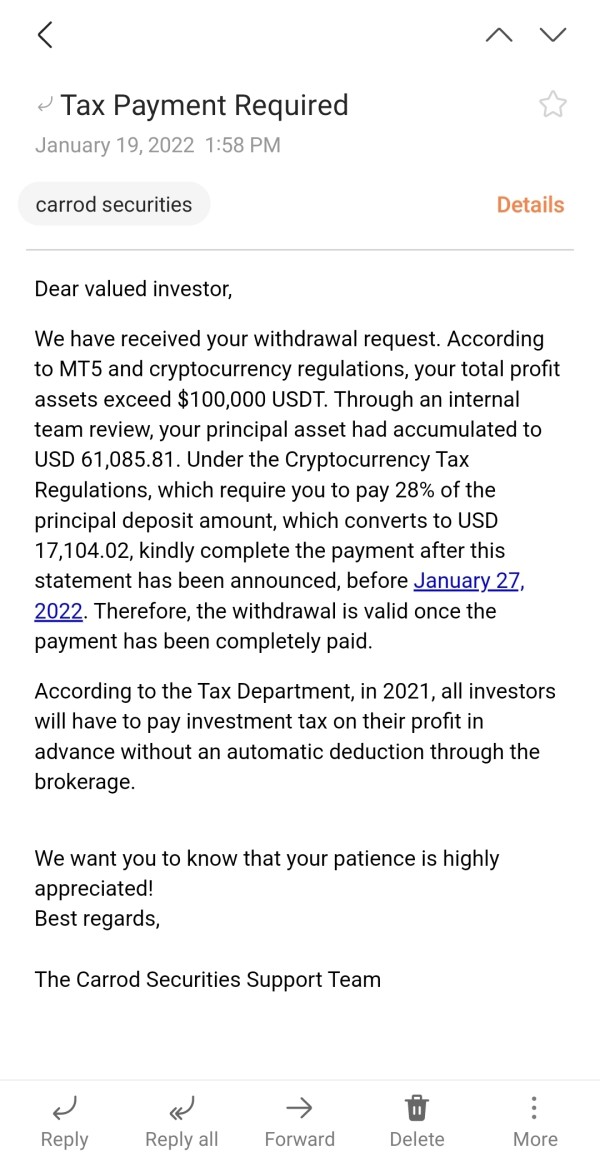This screenshot has height=1162, width=600.
Task: Delete this email
Action: pyautogui.click(x=416, y=1120)
